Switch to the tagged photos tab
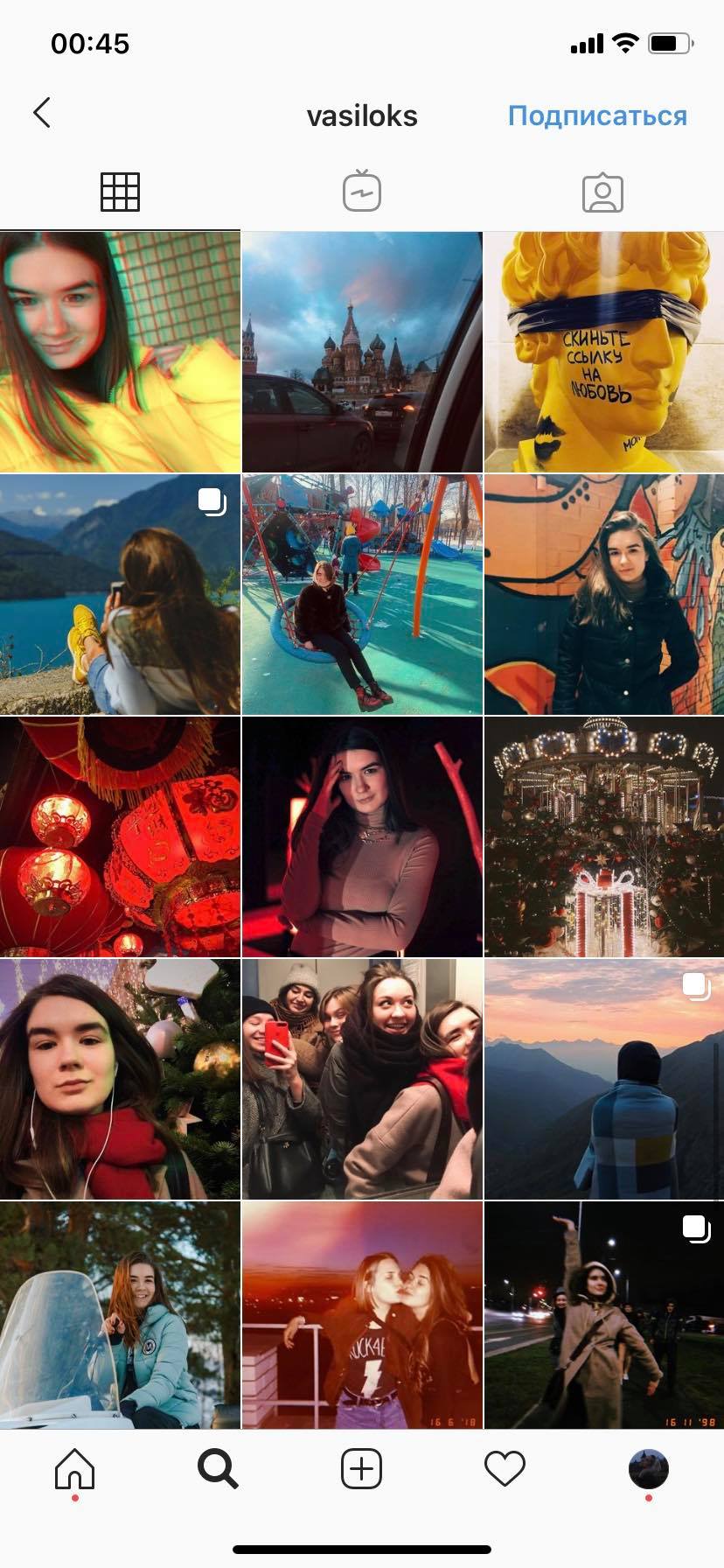This screenshot has height=1568, width=724. coord(602,192)
